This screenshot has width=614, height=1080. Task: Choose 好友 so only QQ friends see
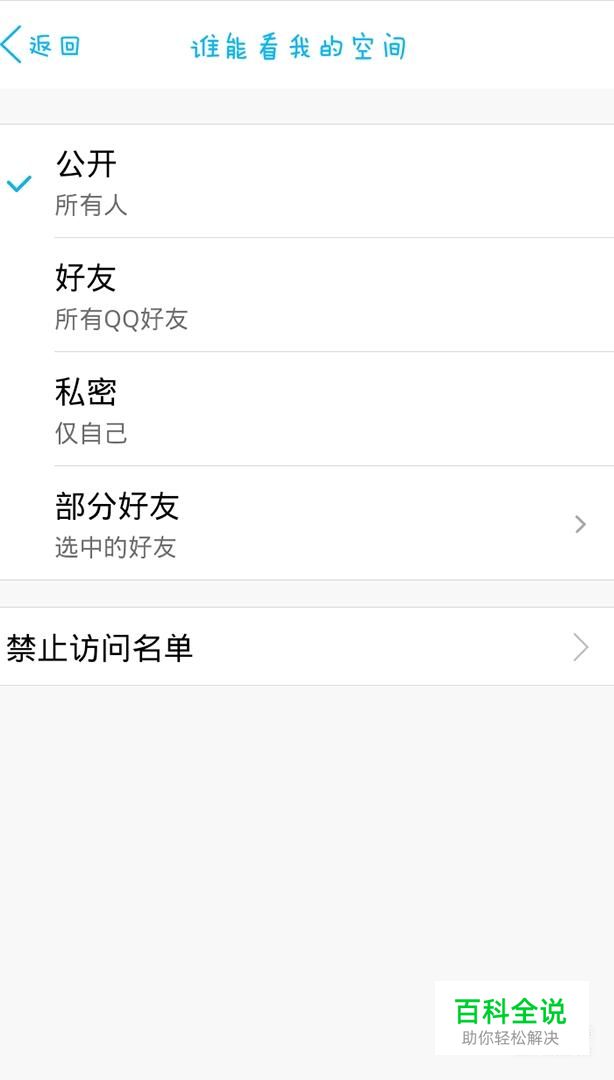click(x=307, y=295)
